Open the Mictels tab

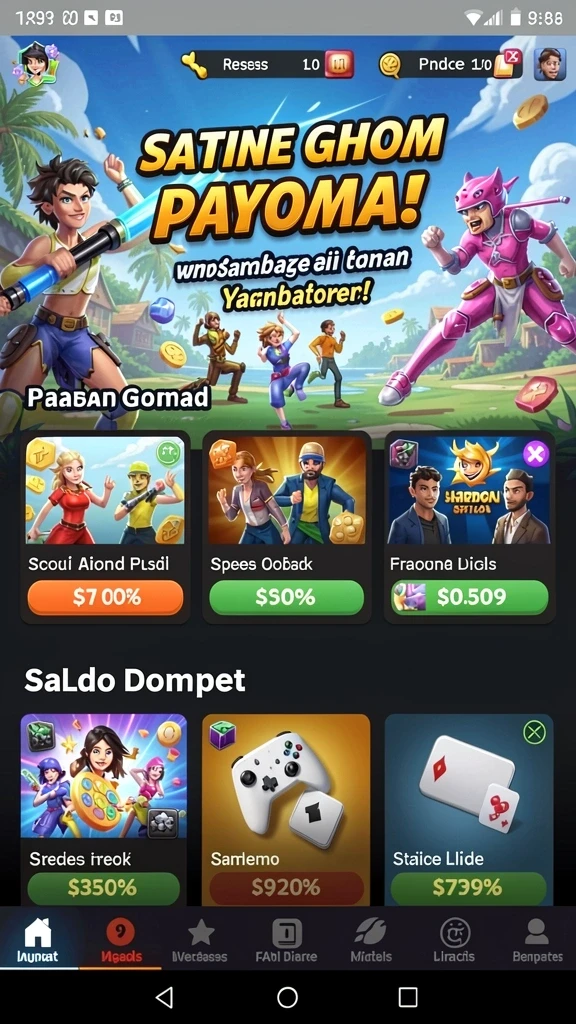click(370, 939)
